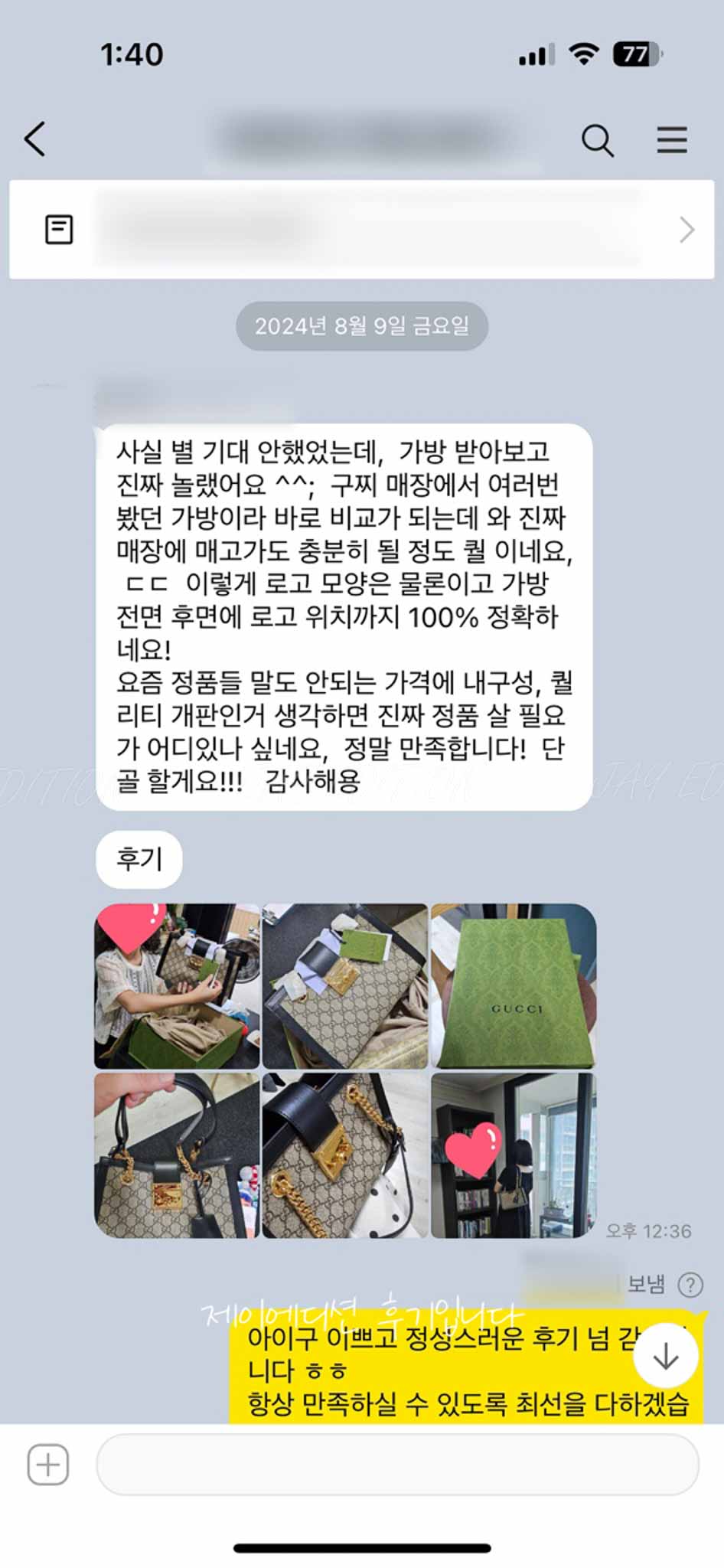Open the plus attachment menu

pyautogui.click(x=48, y=1465)
